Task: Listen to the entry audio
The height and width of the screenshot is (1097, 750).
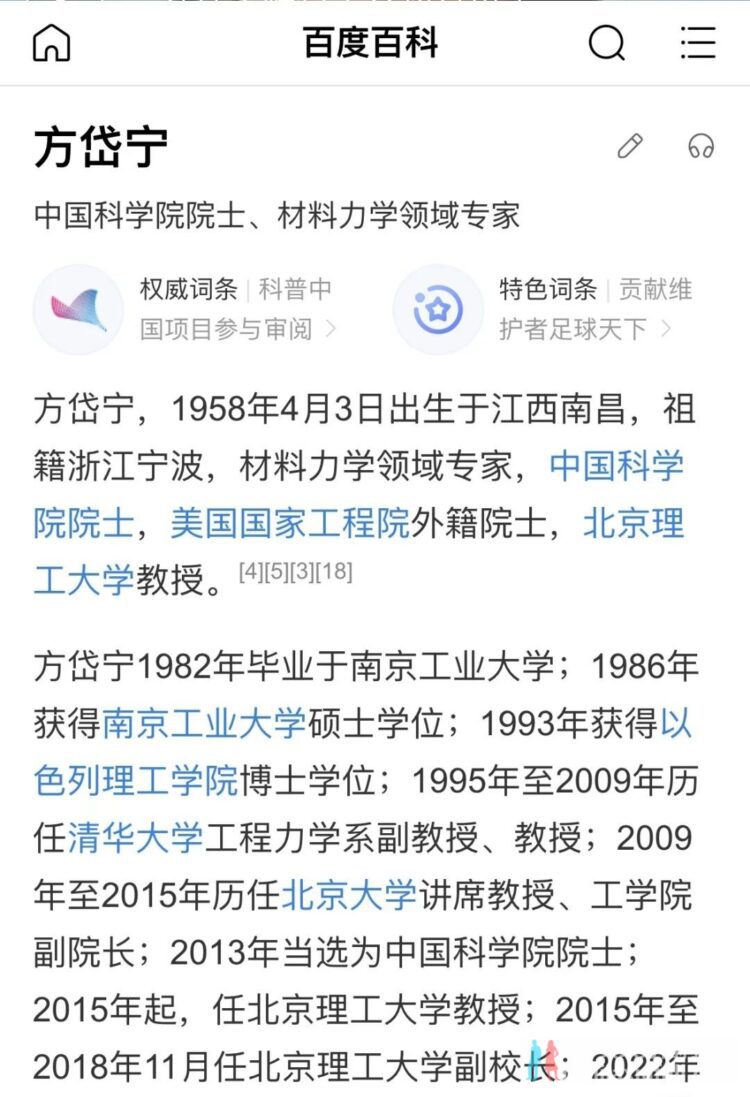Action: [701, 147]
